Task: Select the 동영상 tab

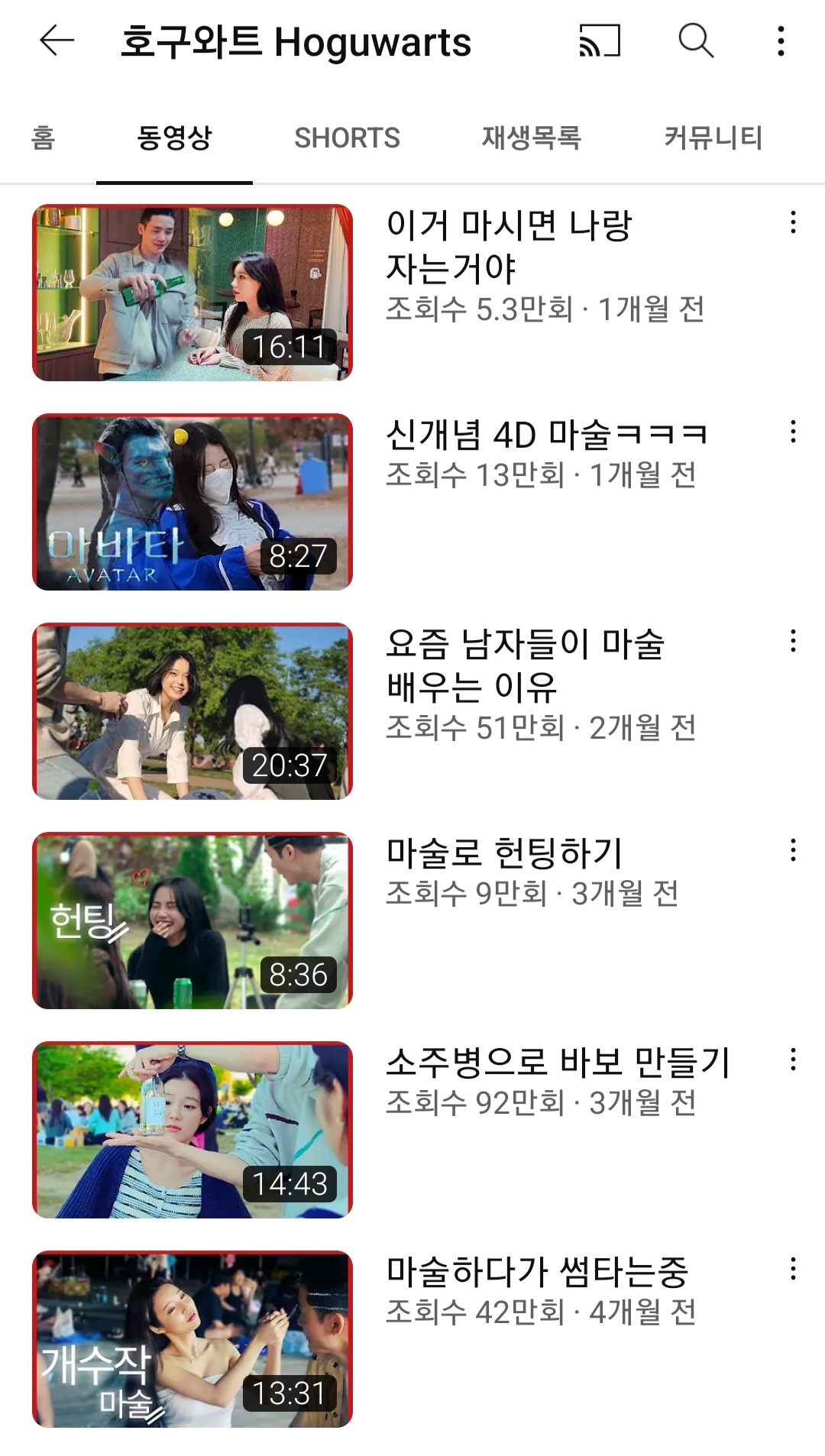Action: tap(174, 138)
